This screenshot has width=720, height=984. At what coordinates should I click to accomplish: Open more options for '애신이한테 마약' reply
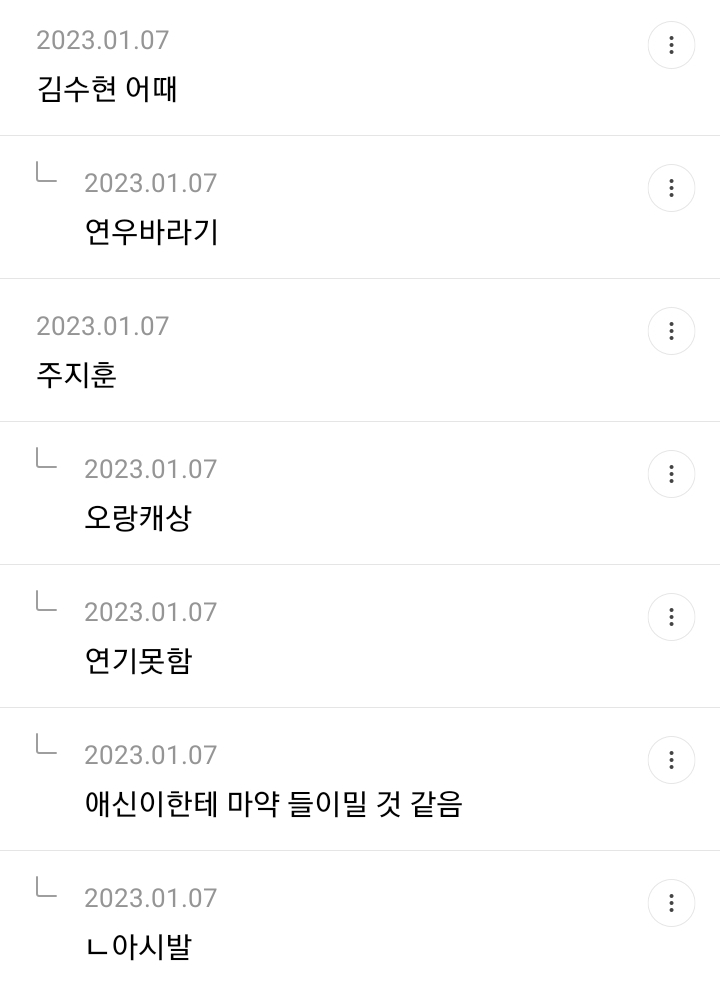click(671, 760)
